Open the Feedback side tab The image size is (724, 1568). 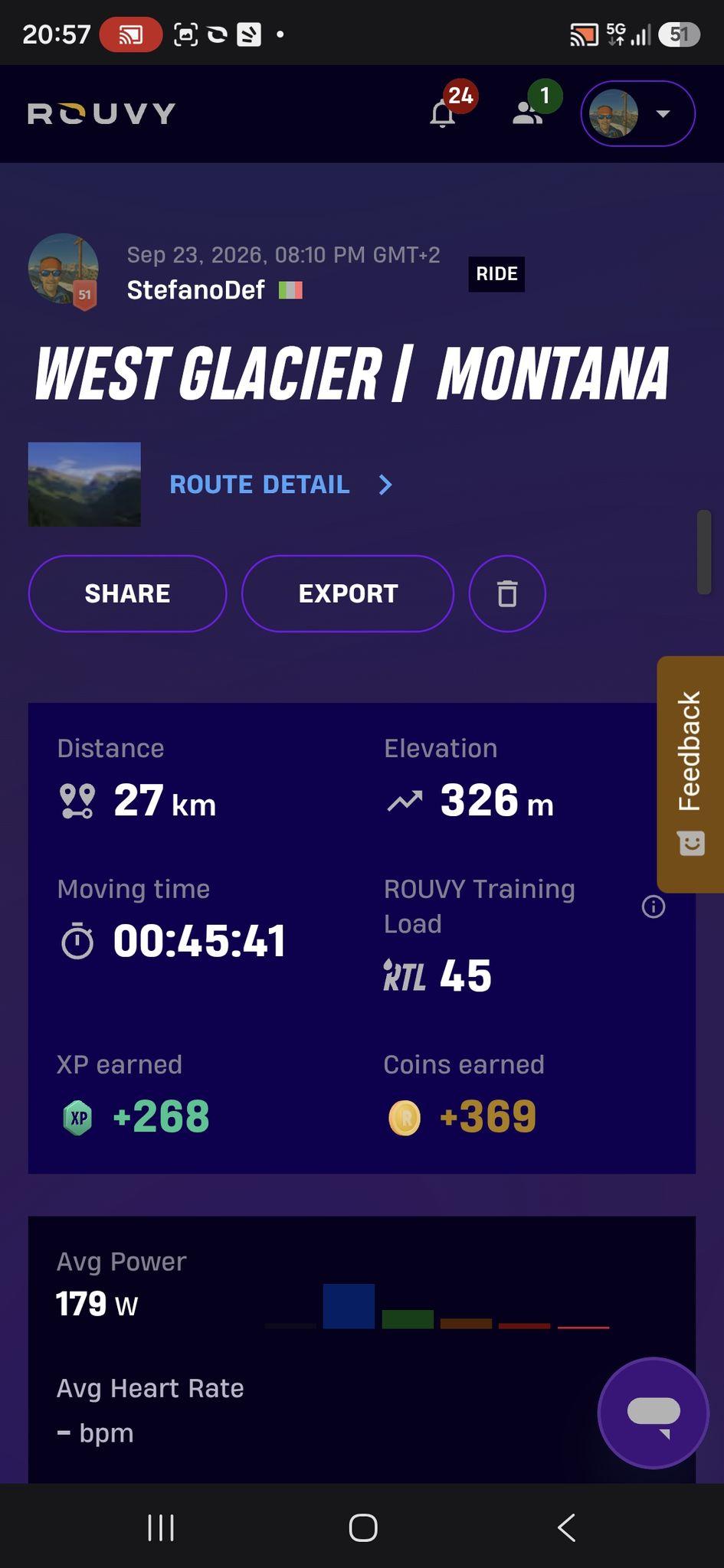pos(690,774)
